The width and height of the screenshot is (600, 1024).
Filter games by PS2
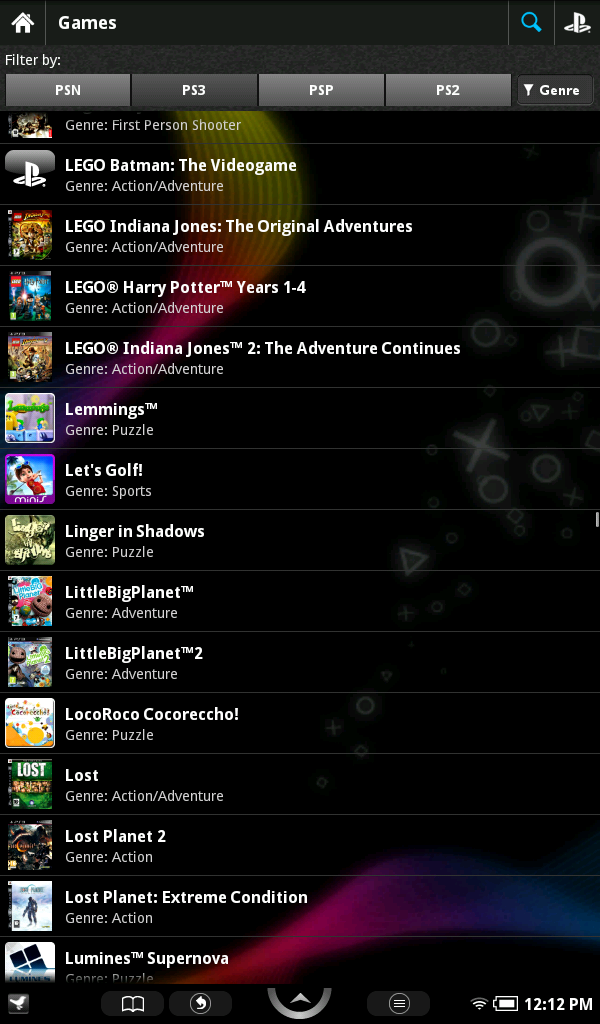coord(447,90)
